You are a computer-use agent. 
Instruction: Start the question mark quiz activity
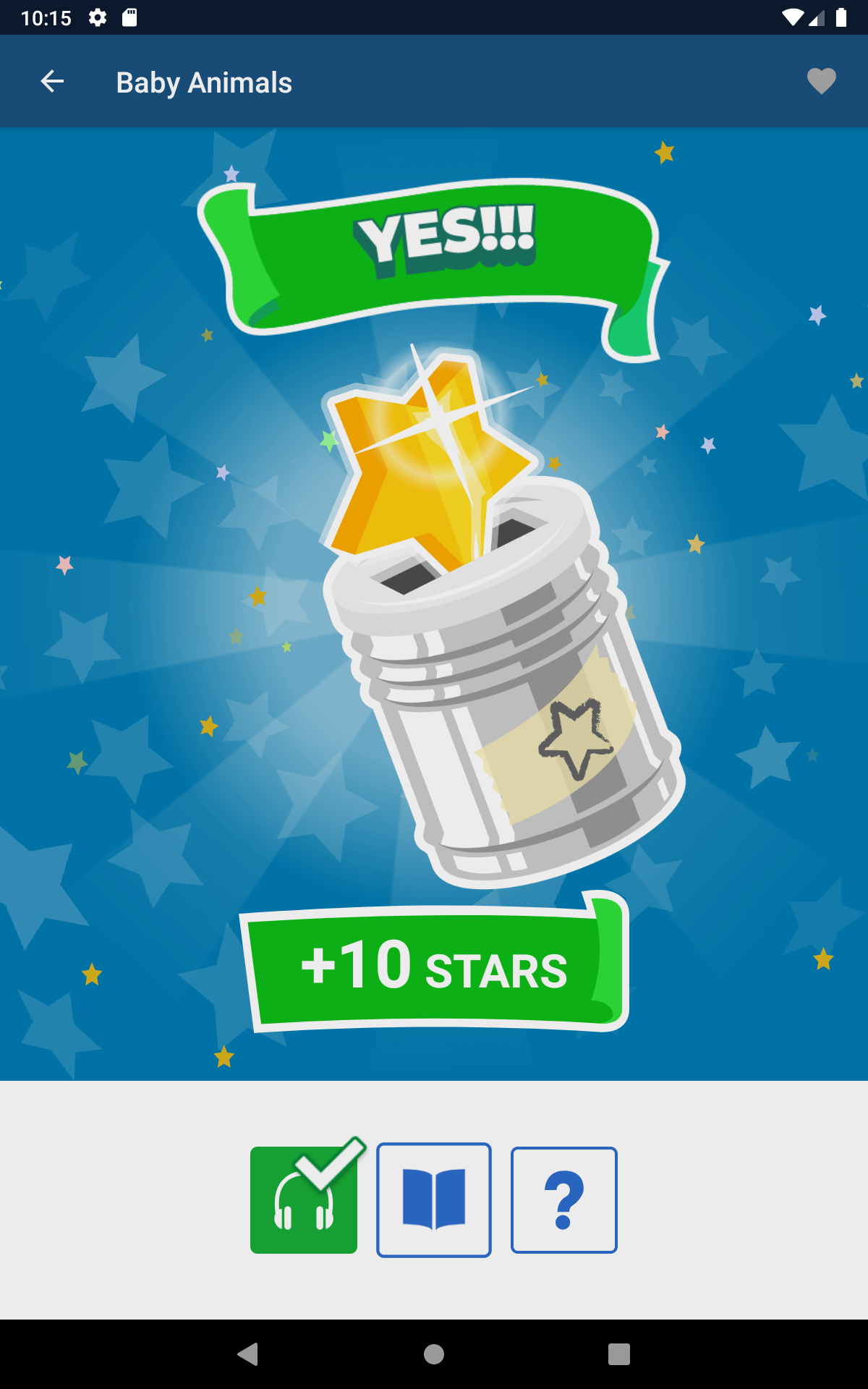564,1200
